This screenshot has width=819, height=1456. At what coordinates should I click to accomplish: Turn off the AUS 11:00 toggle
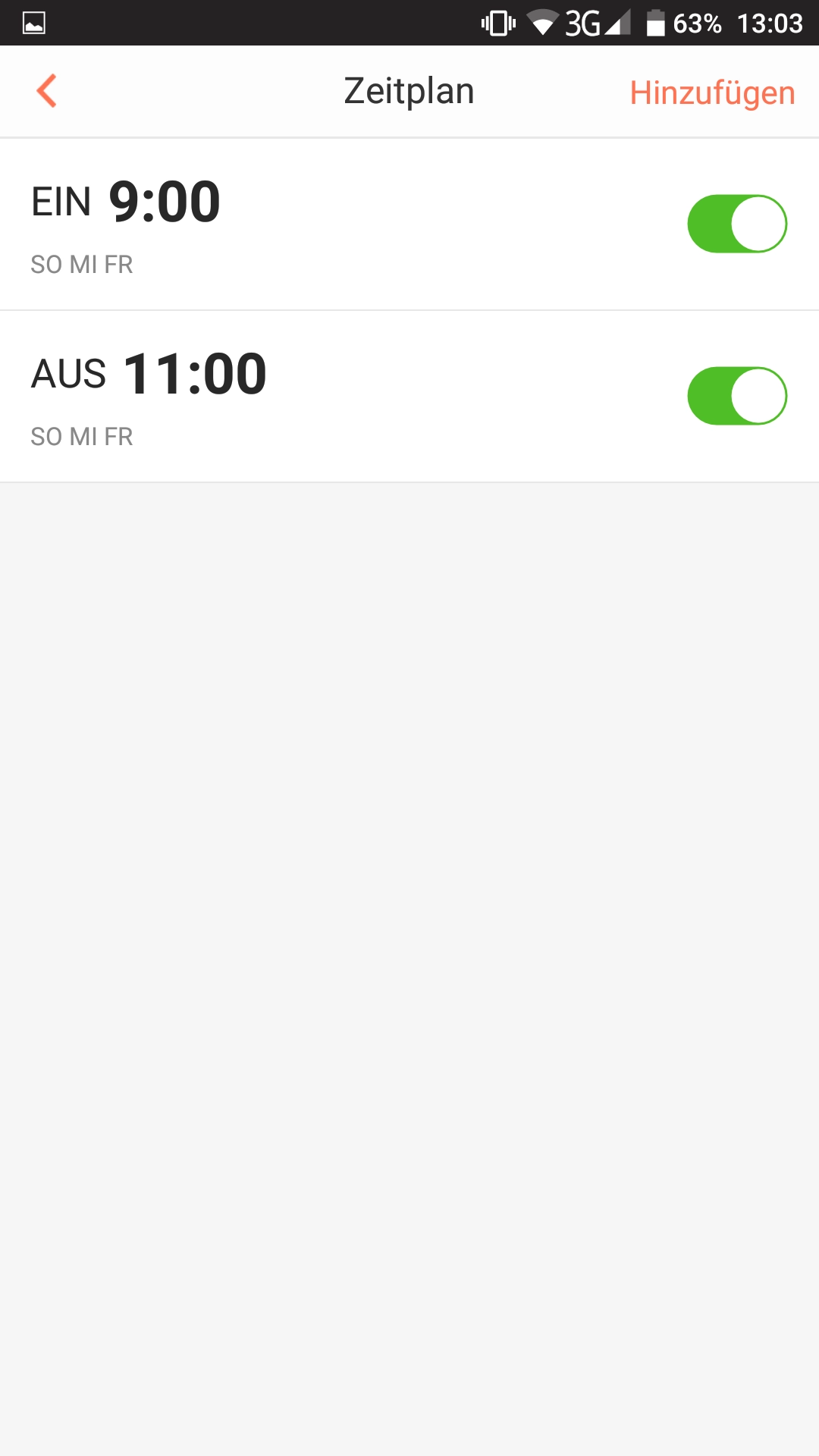[736, 396]
